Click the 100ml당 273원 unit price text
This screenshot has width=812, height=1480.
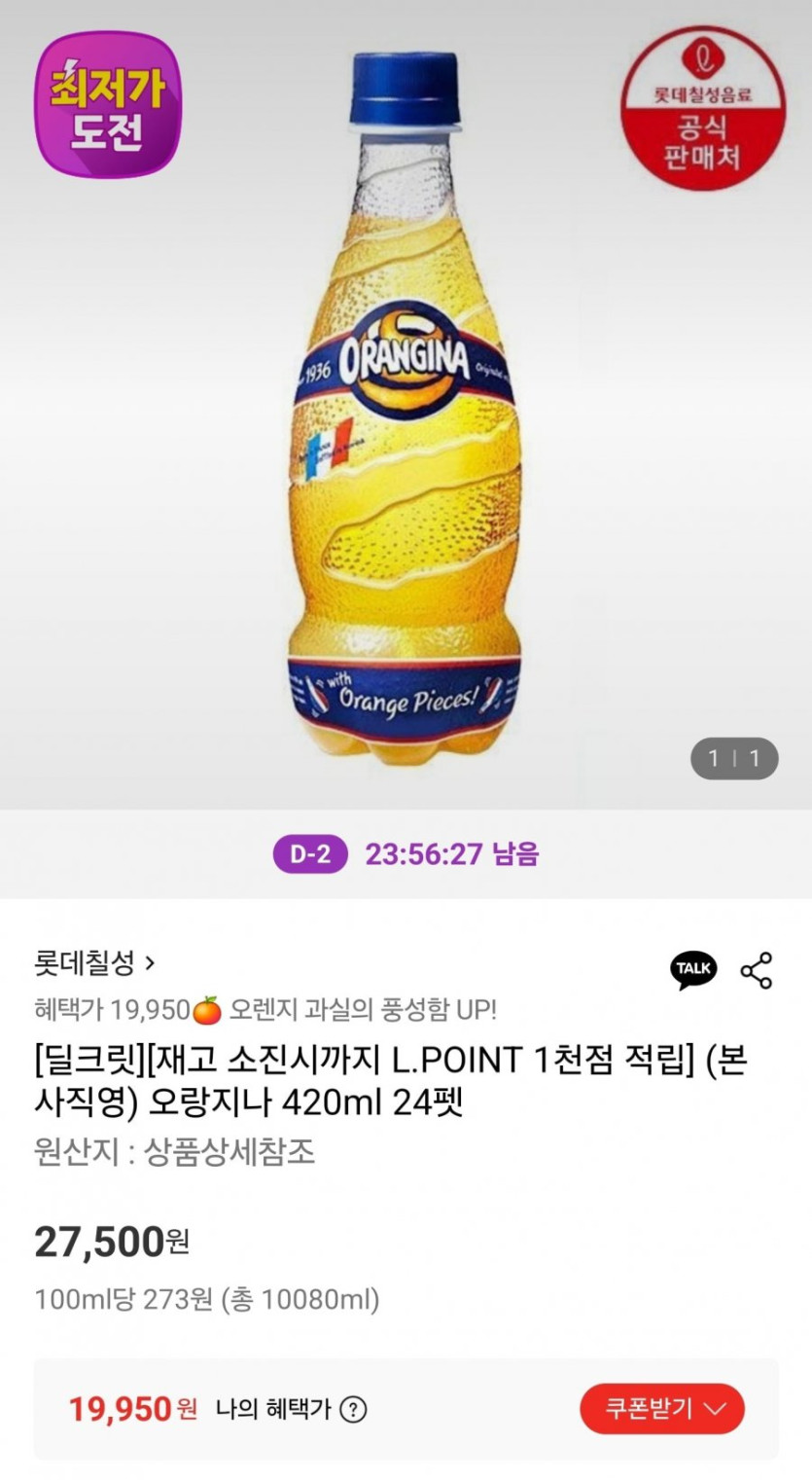207,1297
